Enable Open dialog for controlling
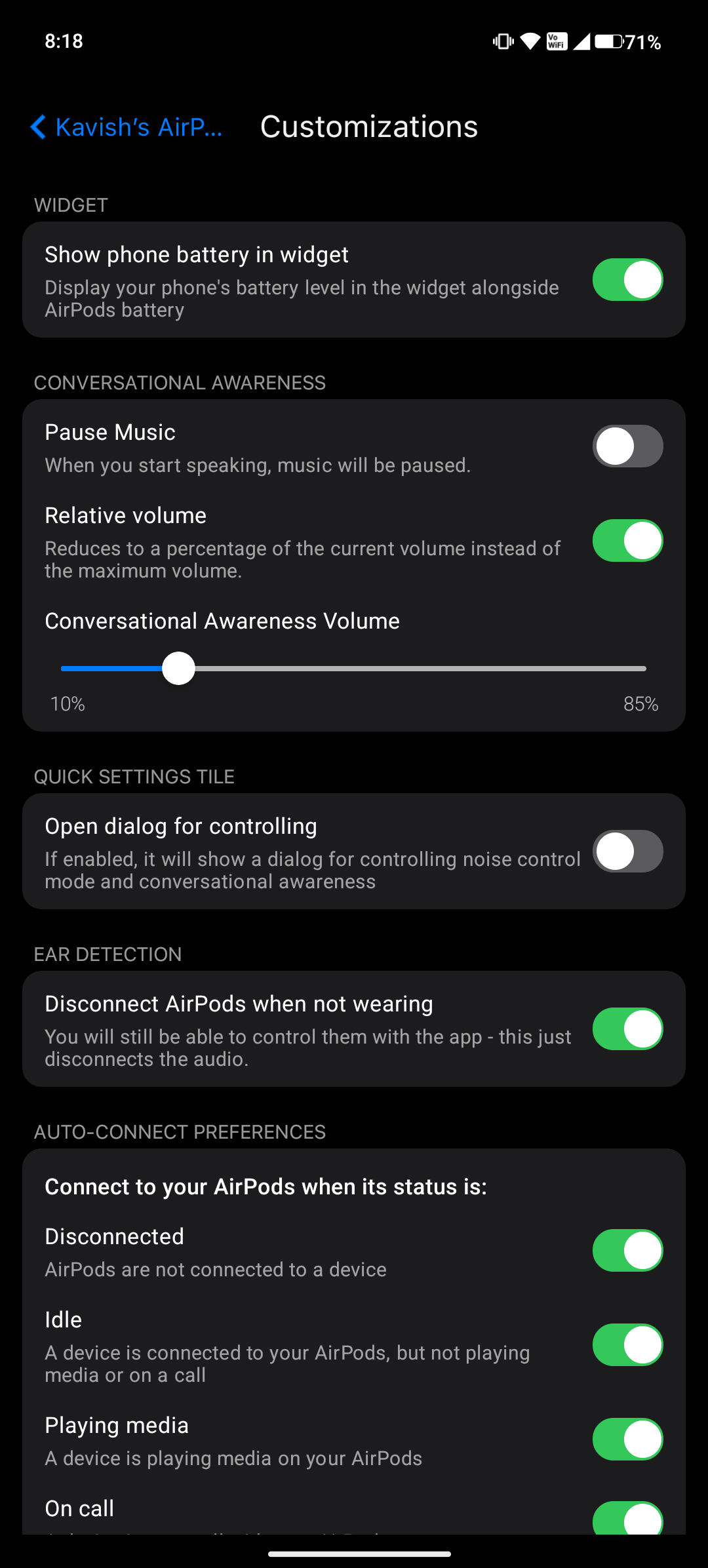Screen dimensions: 708x1568 [627, 852]
